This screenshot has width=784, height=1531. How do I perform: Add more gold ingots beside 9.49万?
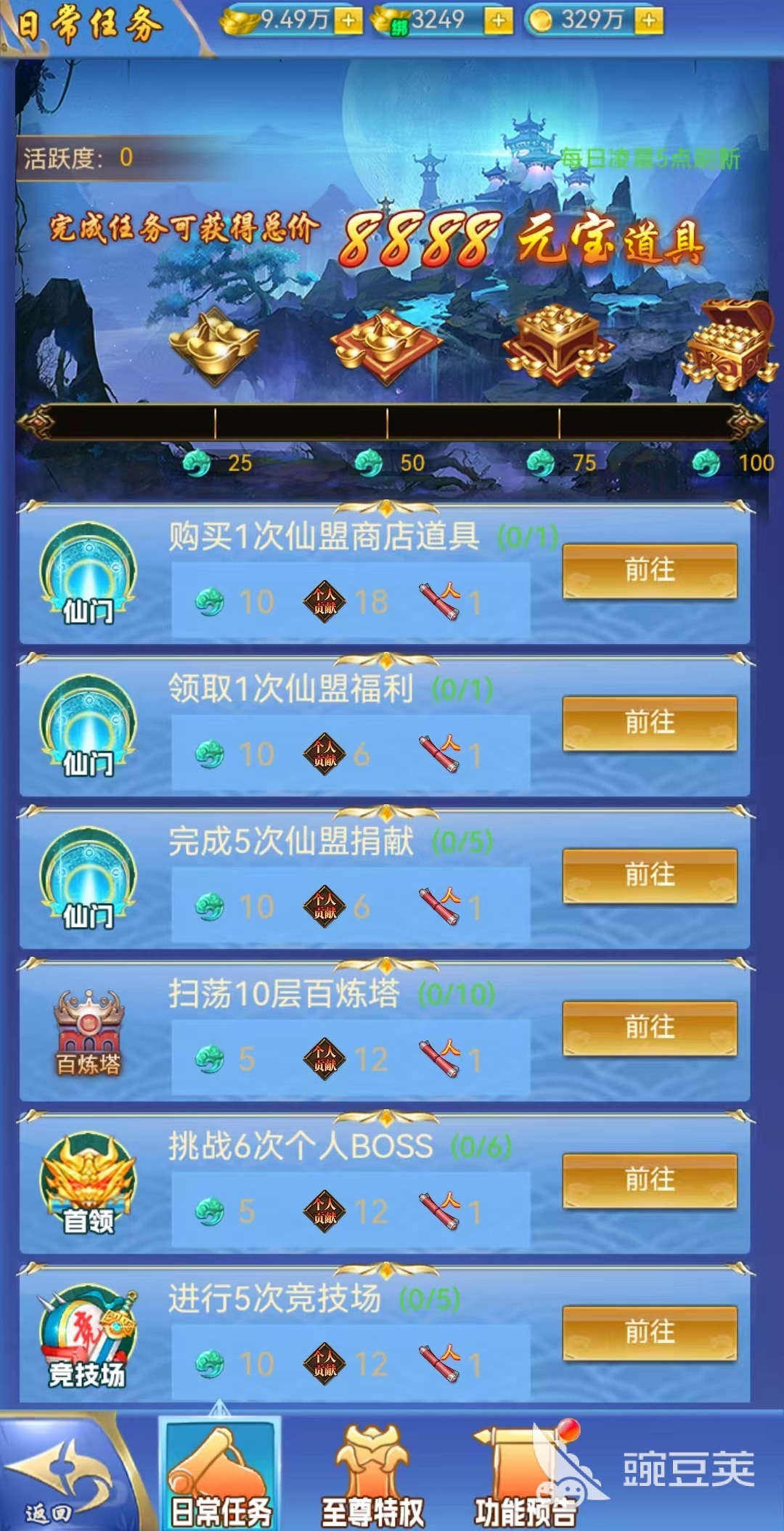tap(348, 21)
